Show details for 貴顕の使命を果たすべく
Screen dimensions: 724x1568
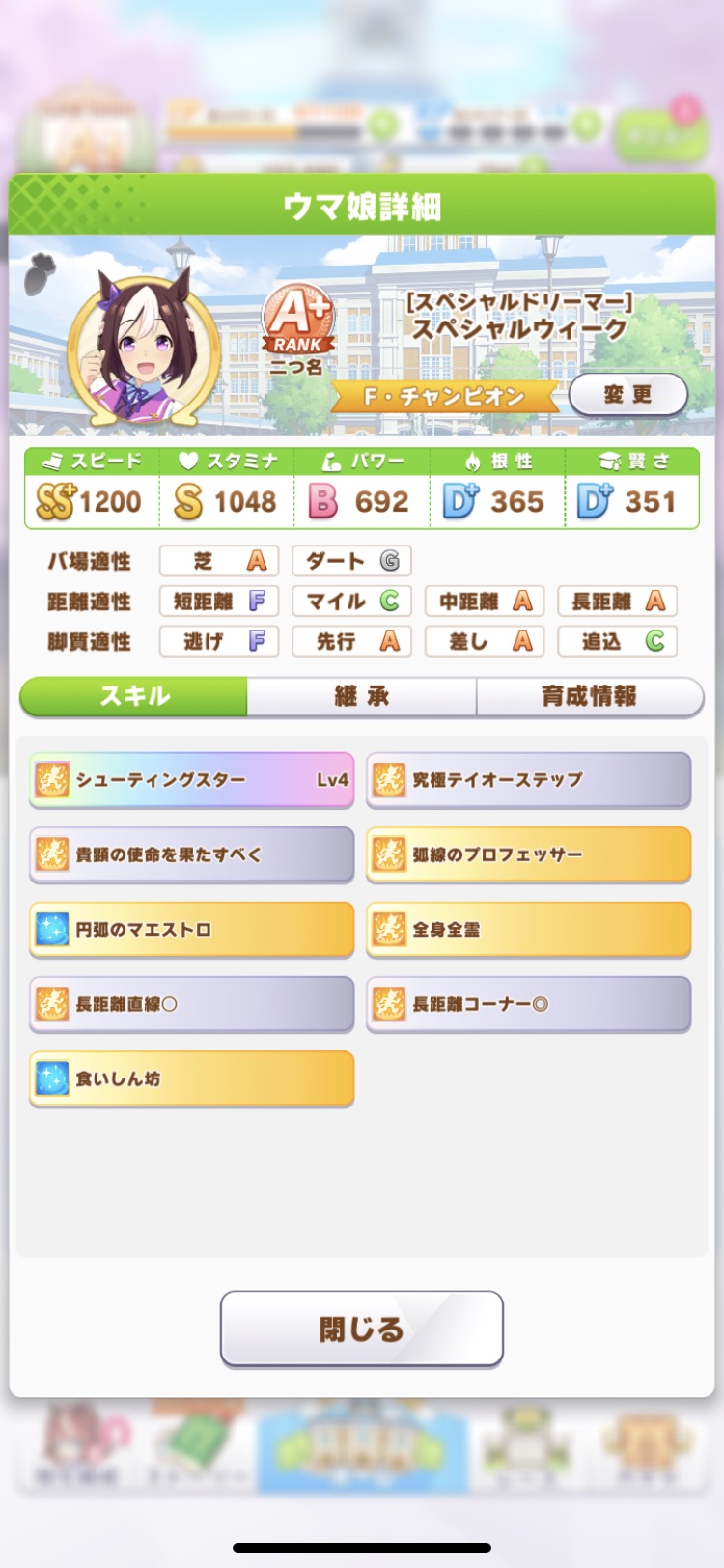coord(191,854)
